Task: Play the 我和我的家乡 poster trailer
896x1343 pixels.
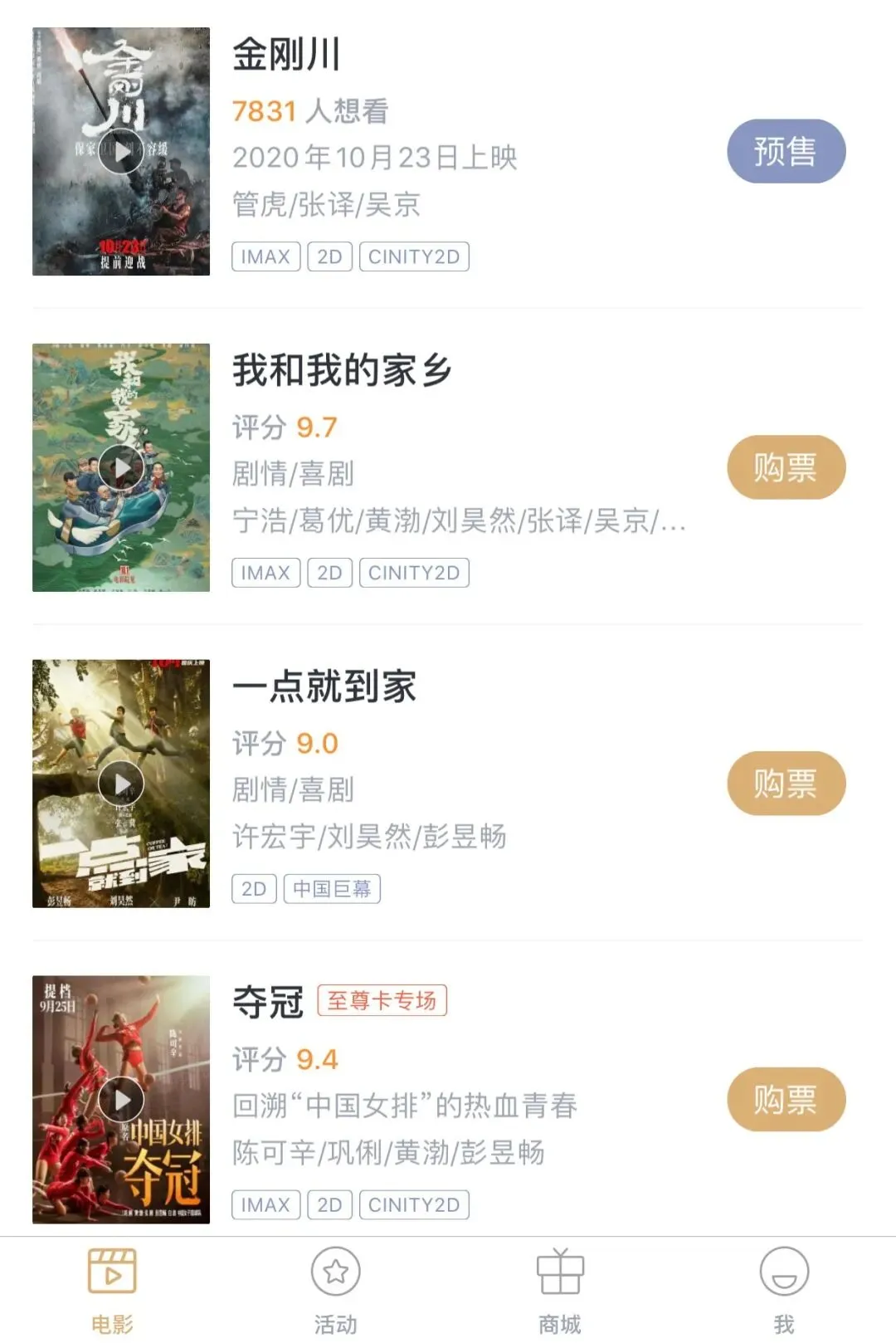Action: pyautogui.click(x=121, y=467)
